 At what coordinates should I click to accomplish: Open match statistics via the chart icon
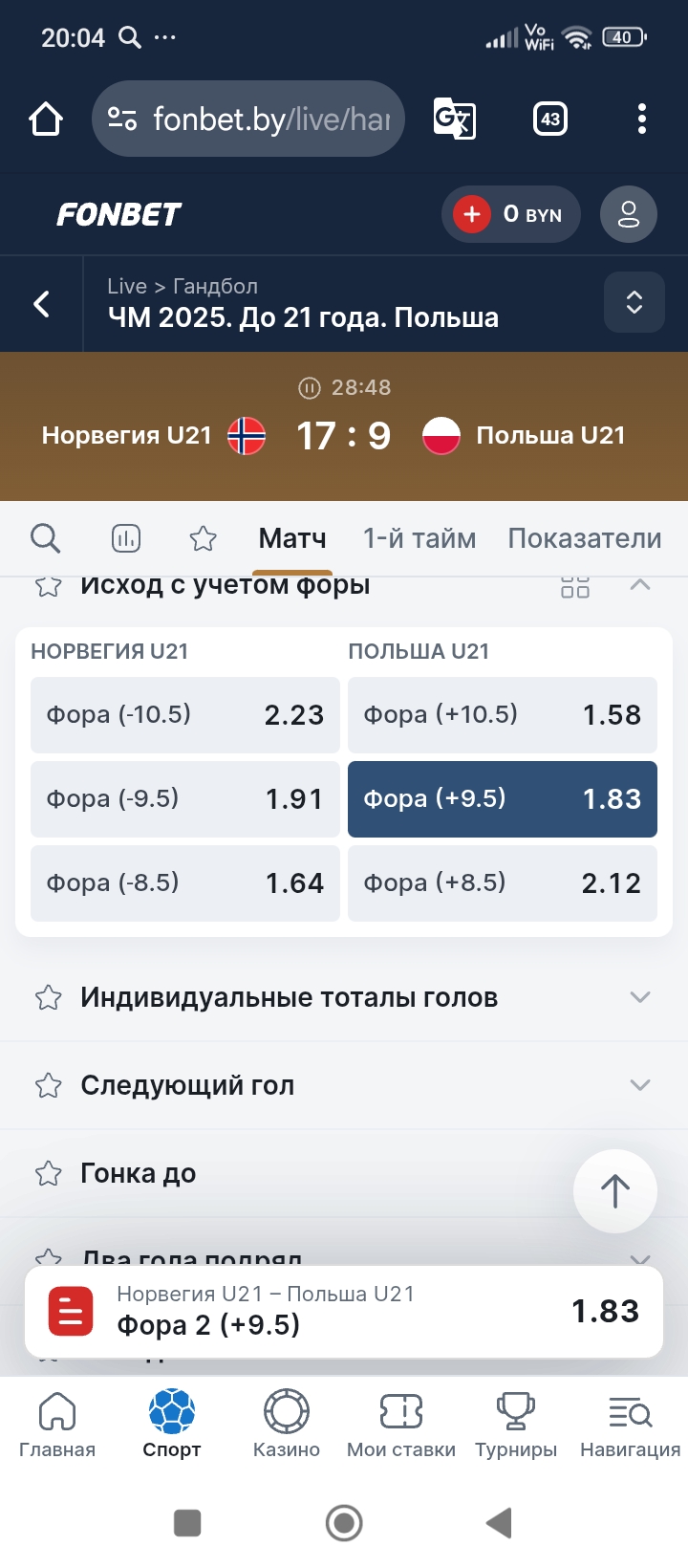(125, 538)
